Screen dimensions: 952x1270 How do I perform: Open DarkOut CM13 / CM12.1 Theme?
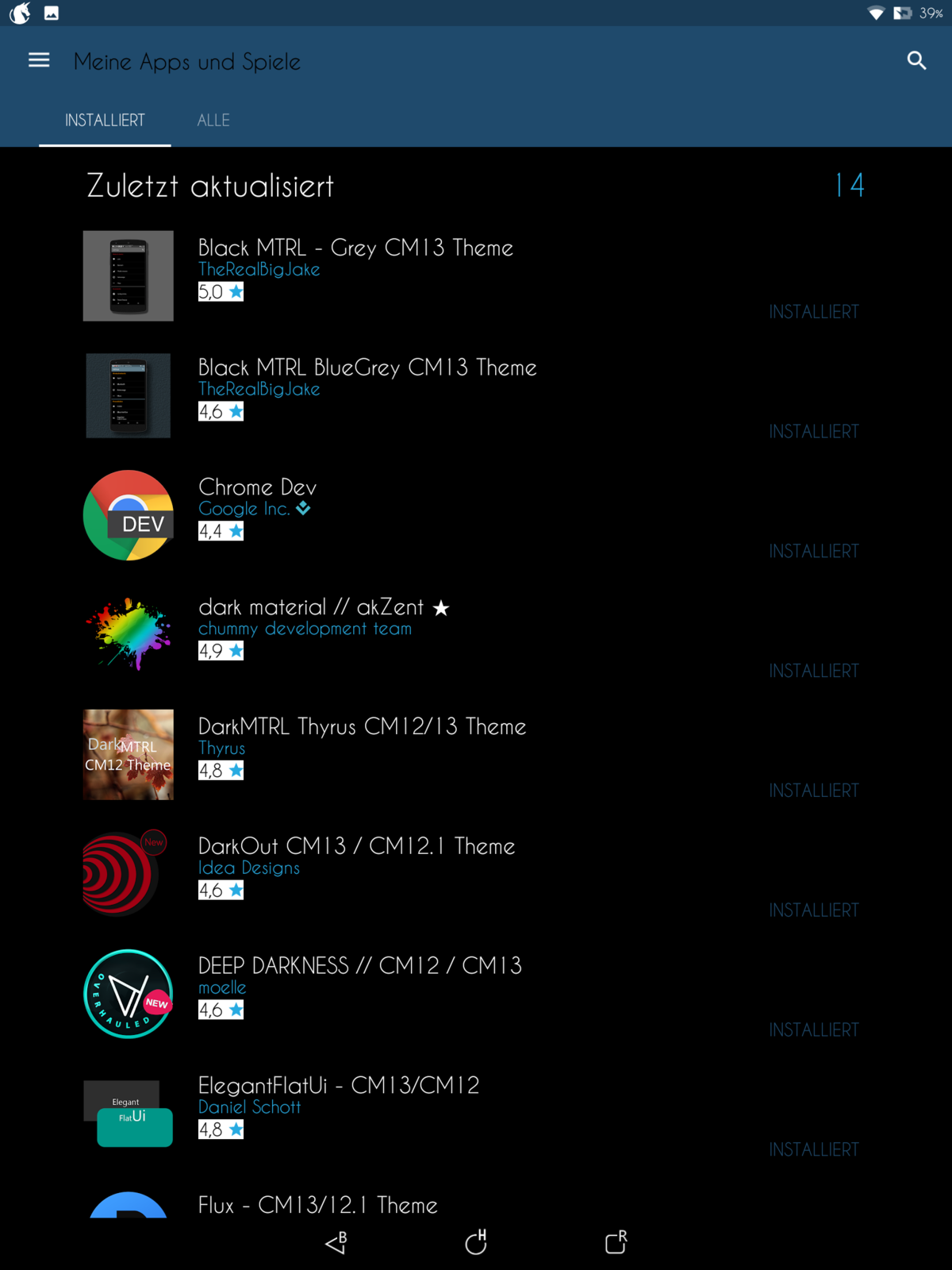pos(356,847)
